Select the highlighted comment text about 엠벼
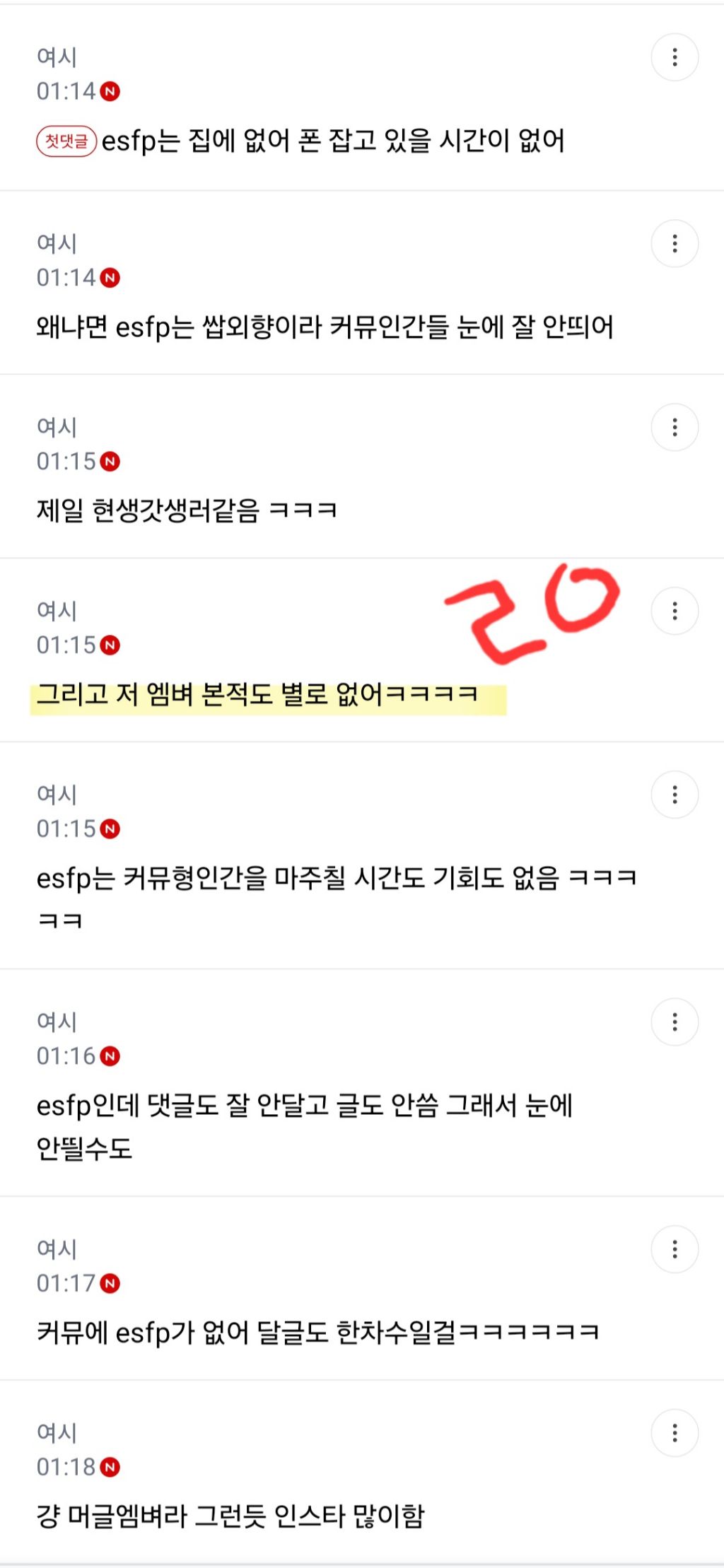Image resolution: width=724 pixels, height=1568 pixels. [x=269, y=696]
